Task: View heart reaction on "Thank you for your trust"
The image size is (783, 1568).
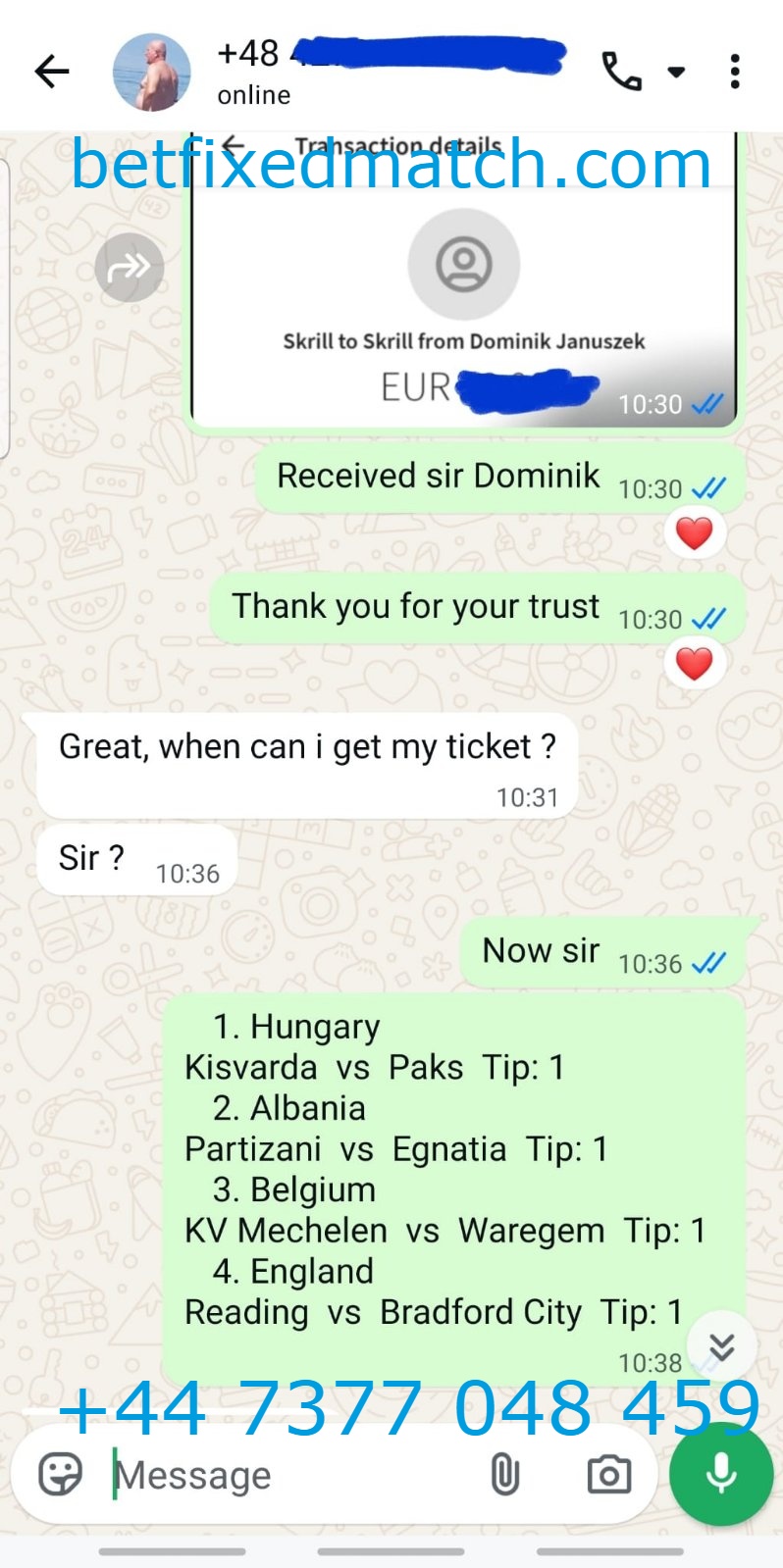Action: [x=694, y=664]
